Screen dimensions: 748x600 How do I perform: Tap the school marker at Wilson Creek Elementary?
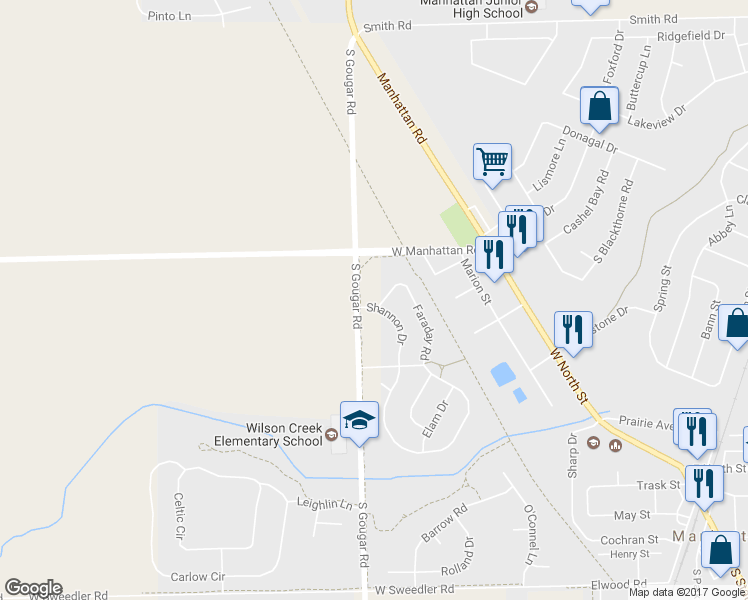tap(360, 420)
